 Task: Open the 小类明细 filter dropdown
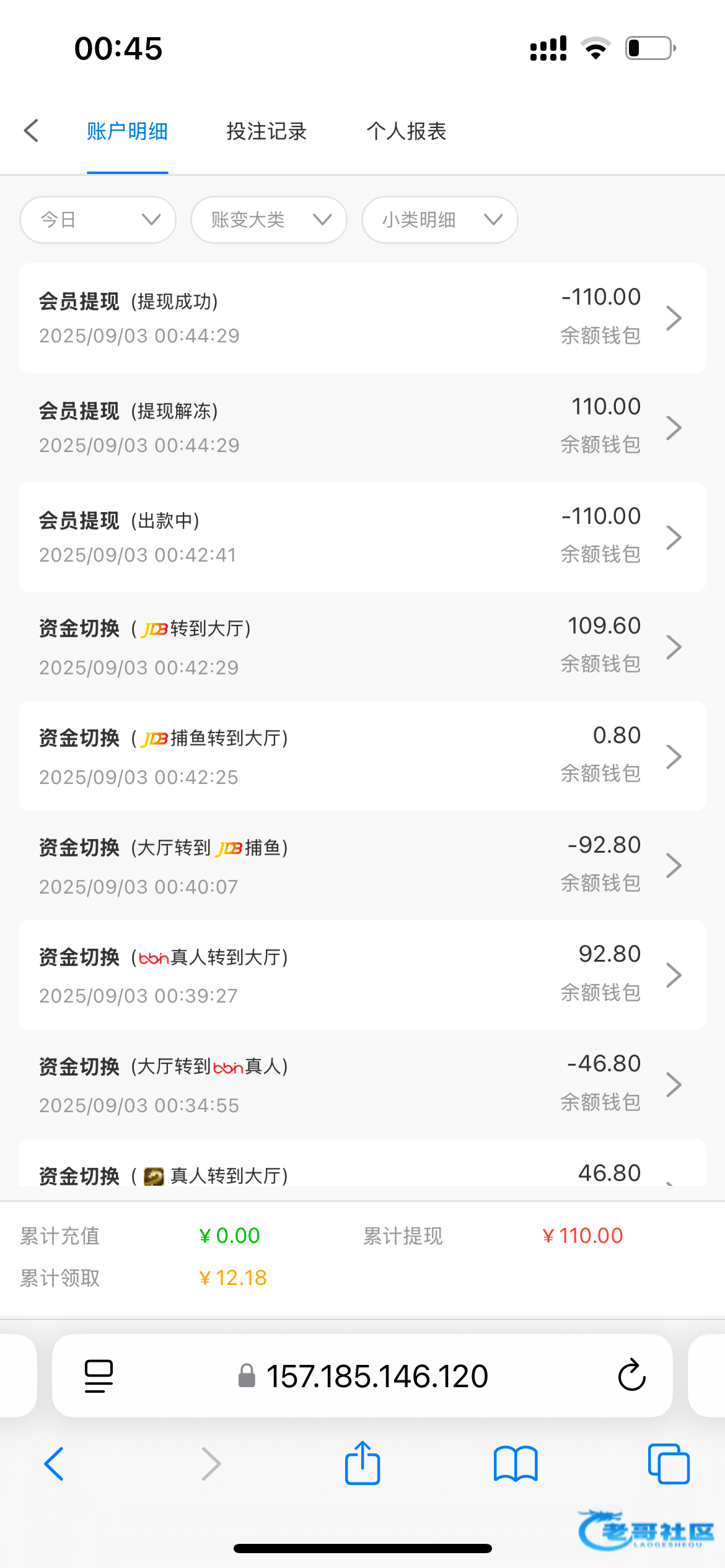point(440,220)
